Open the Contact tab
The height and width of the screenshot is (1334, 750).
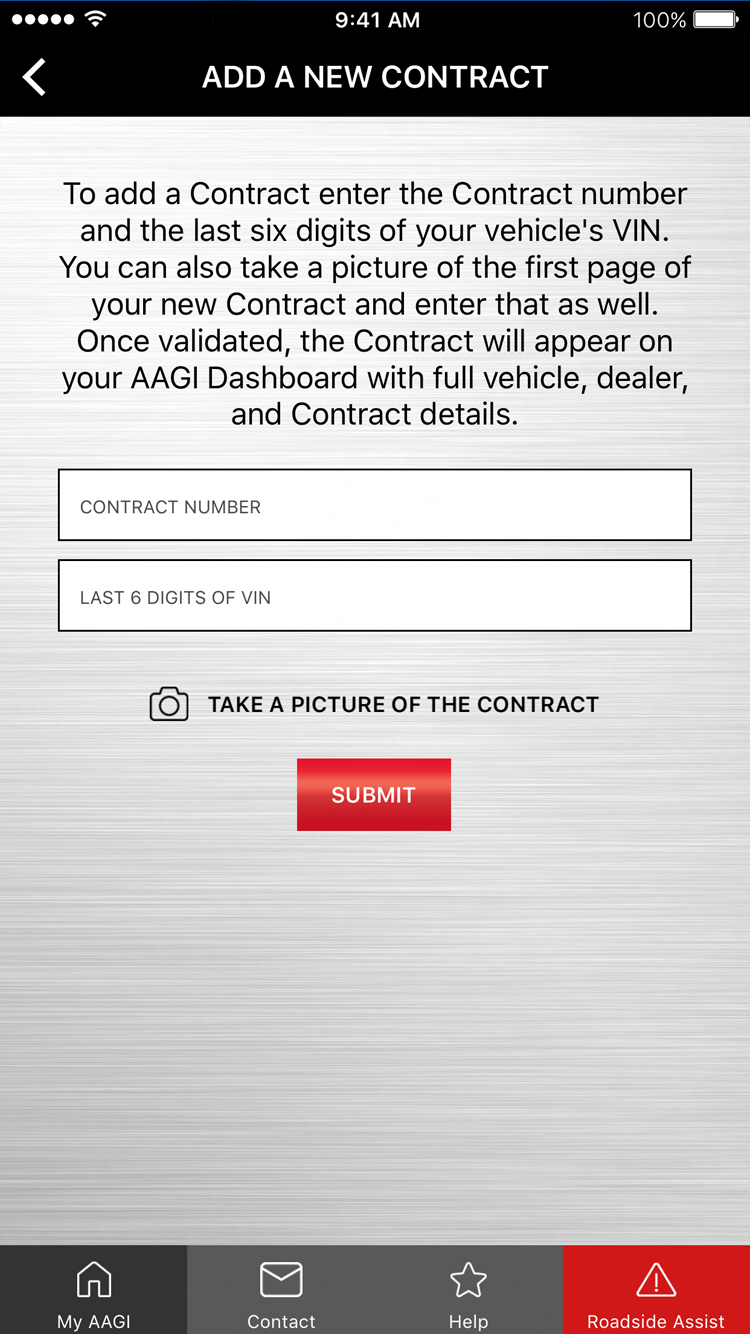(x=281, y=1290)
